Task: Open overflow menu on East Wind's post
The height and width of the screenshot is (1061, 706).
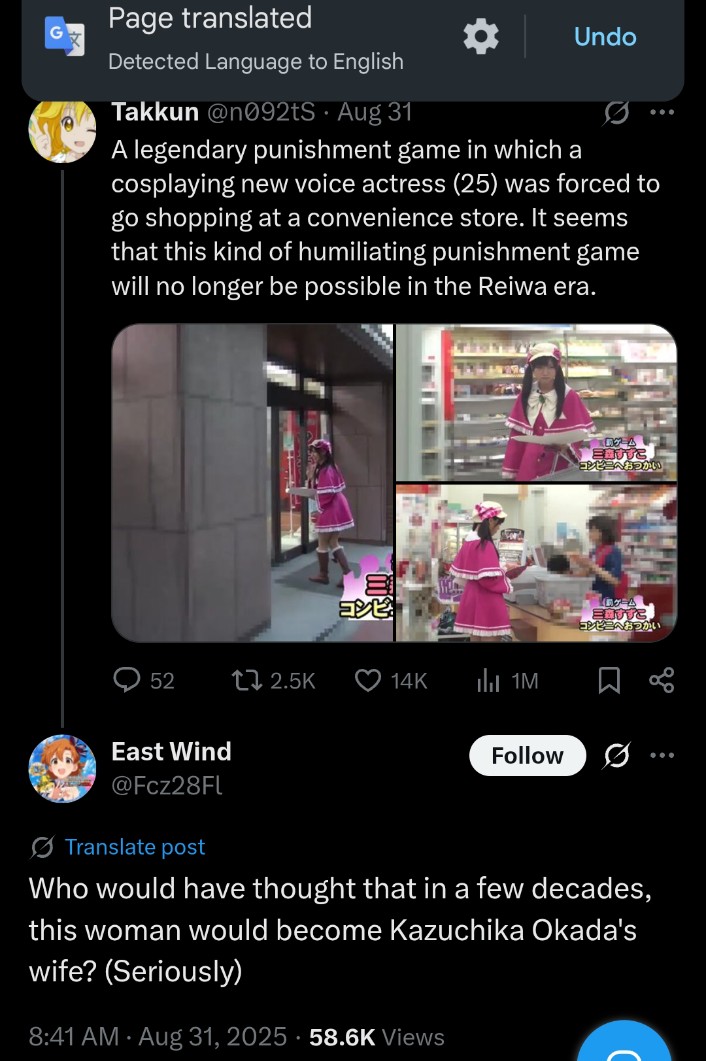Action: click(662, 755)
